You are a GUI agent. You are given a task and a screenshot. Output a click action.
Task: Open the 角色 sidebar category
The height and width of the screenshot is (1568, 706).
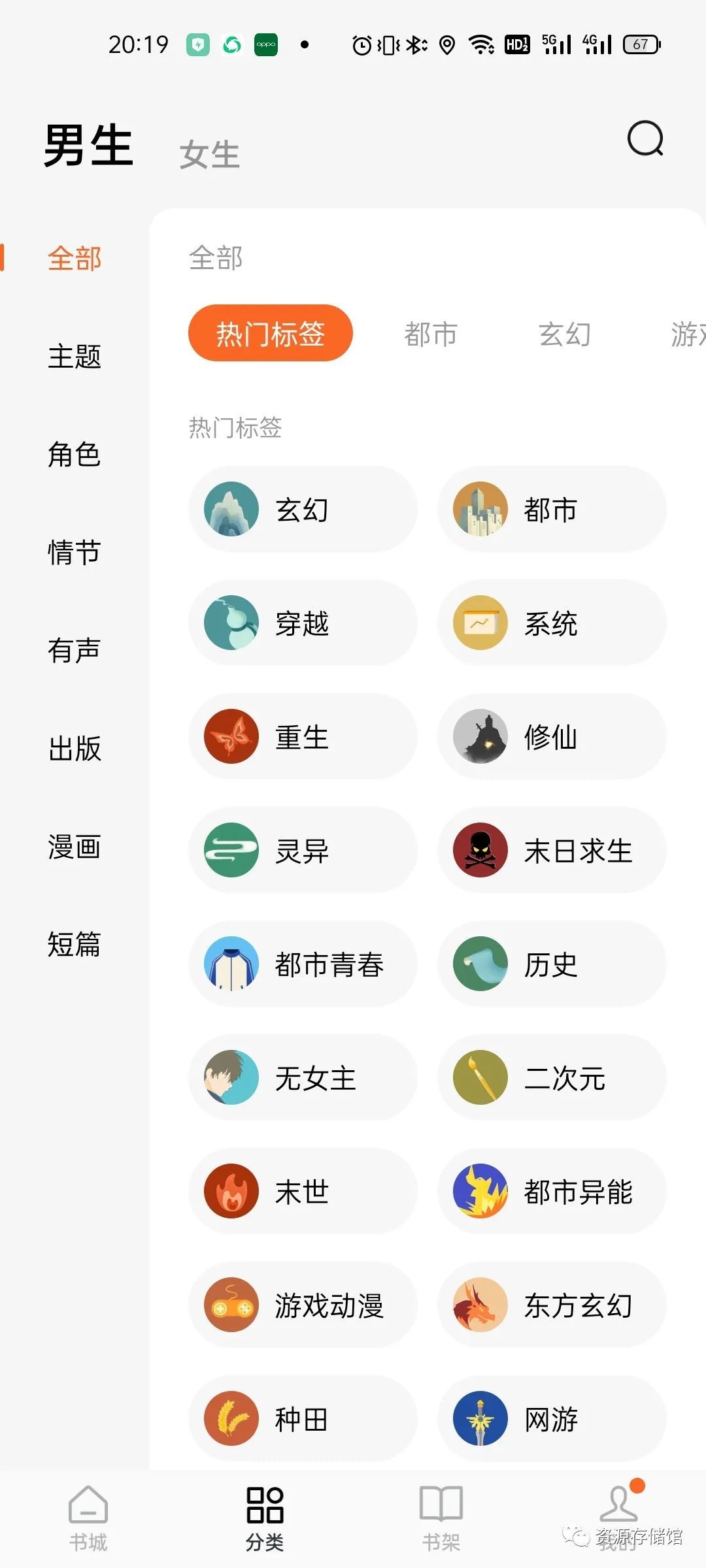click(x=74, y=455)
